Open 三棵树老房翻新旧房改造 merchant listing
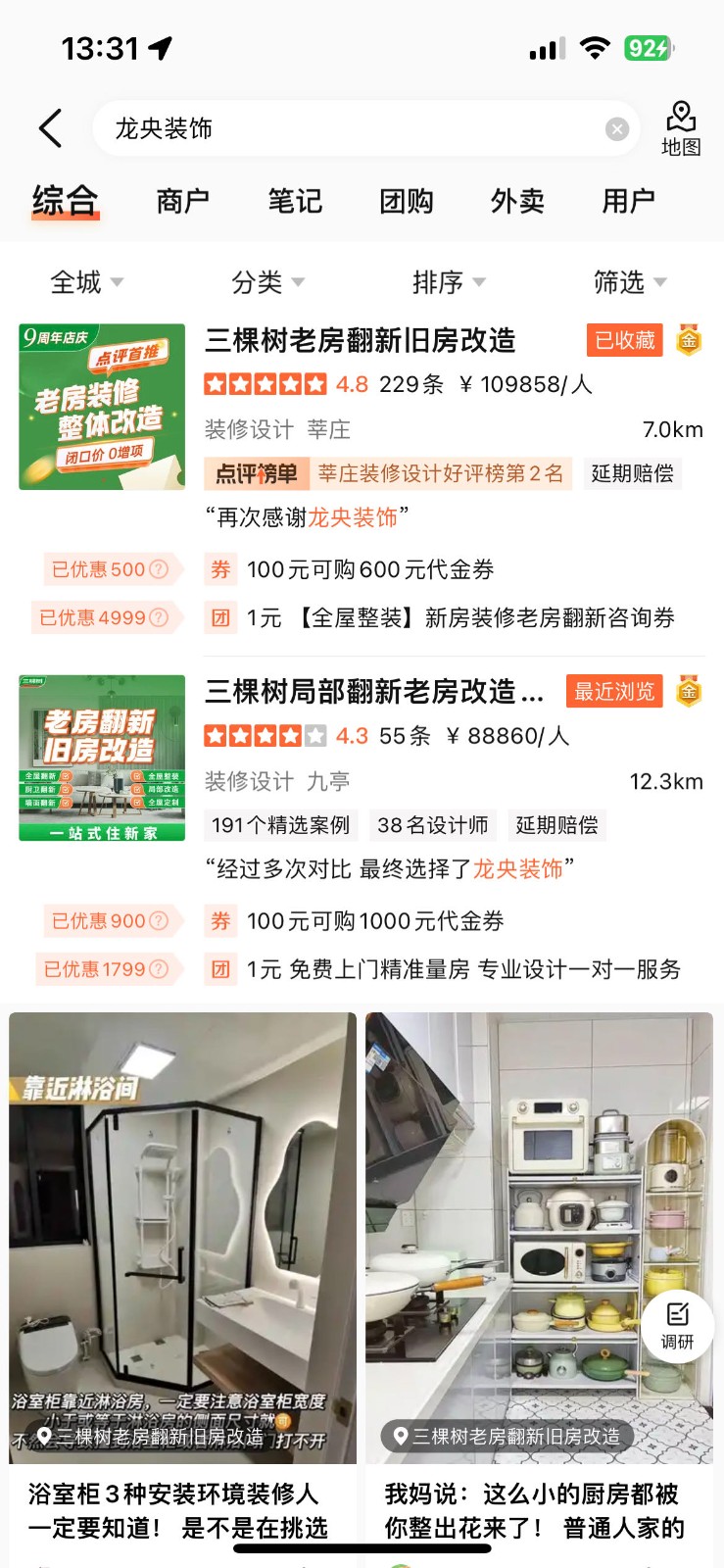Screen dimensions: 724x1568 point(360,341)
